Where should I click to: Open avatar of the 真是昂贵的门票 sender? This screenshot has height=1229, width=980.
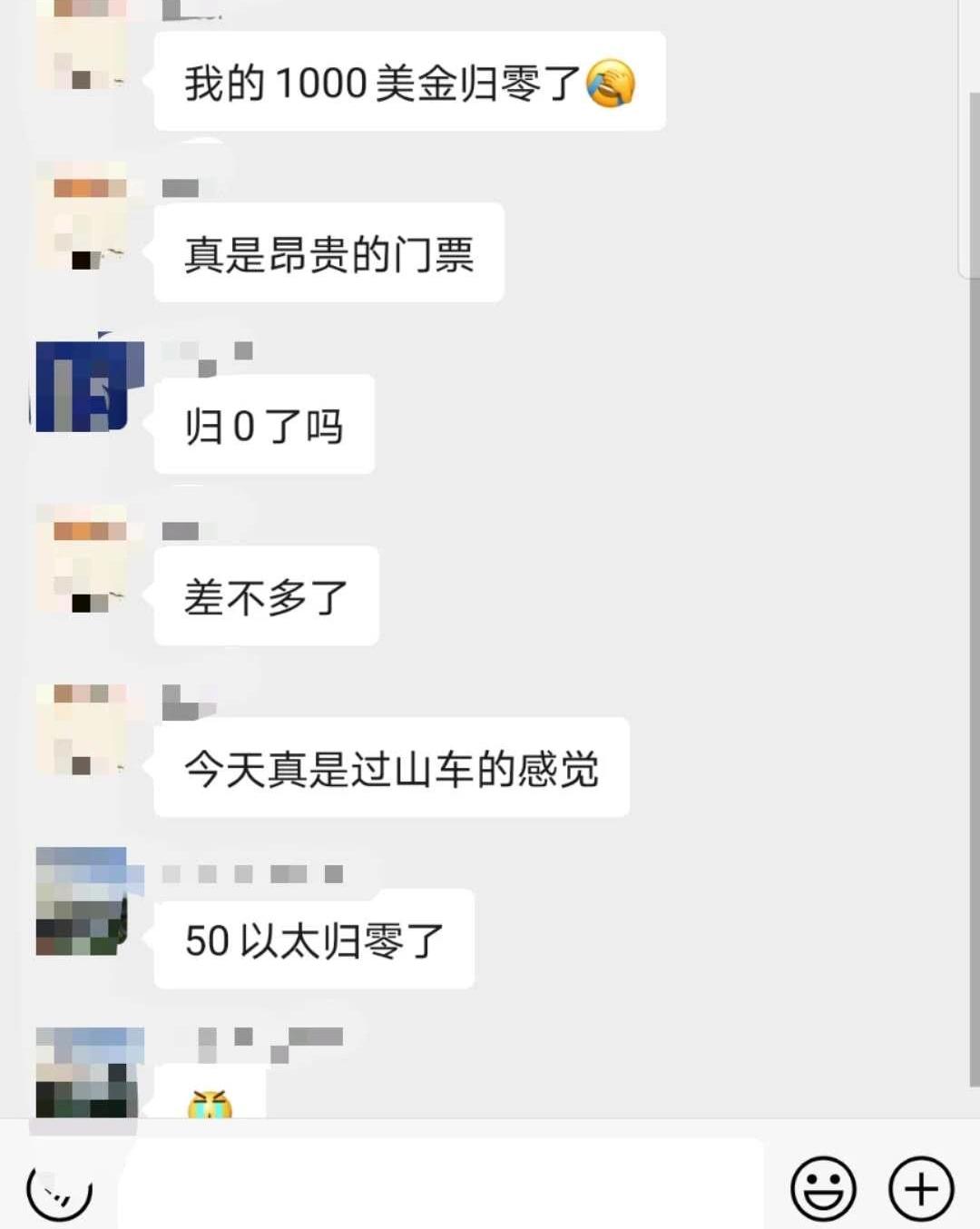tap(89, 215)
